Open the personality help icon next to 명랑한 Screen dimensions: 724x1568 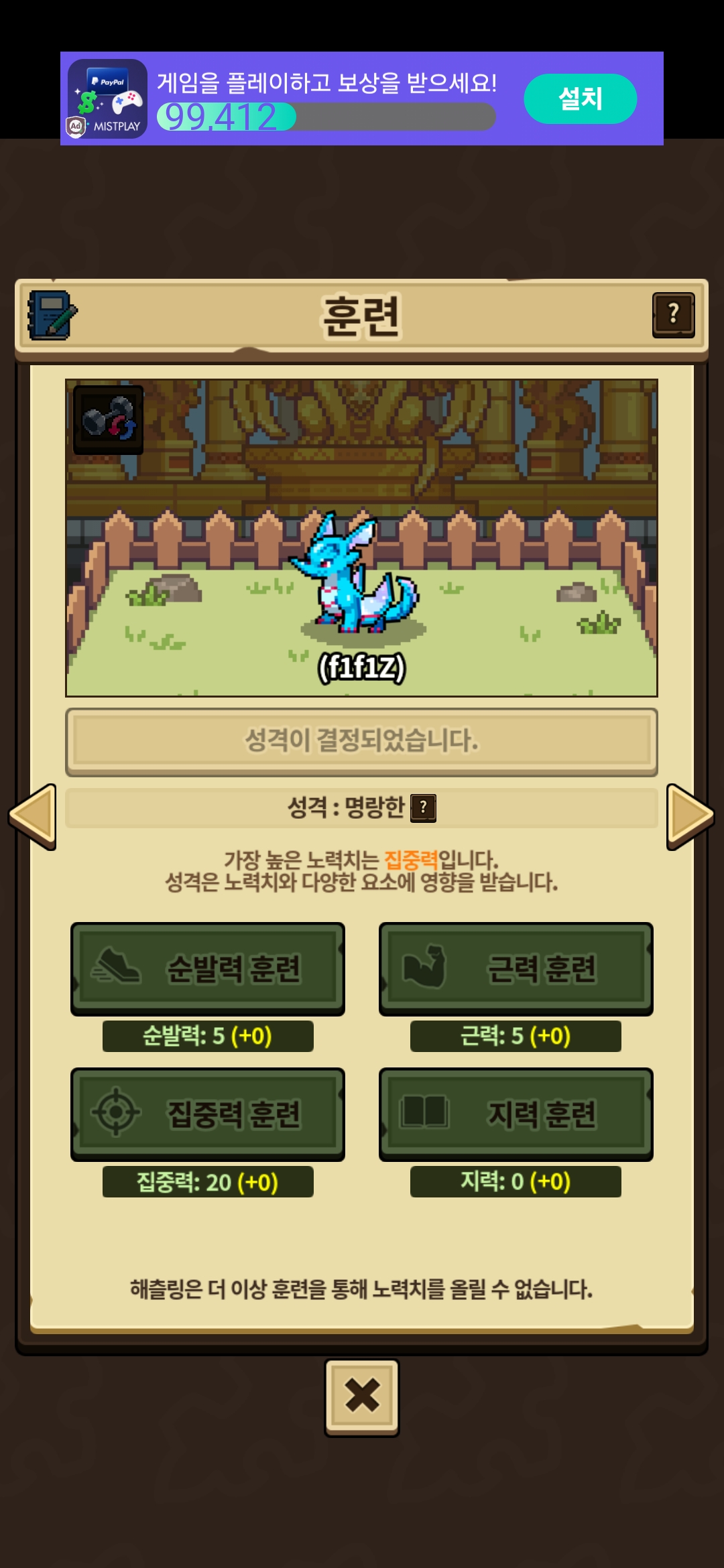point(423,807)
